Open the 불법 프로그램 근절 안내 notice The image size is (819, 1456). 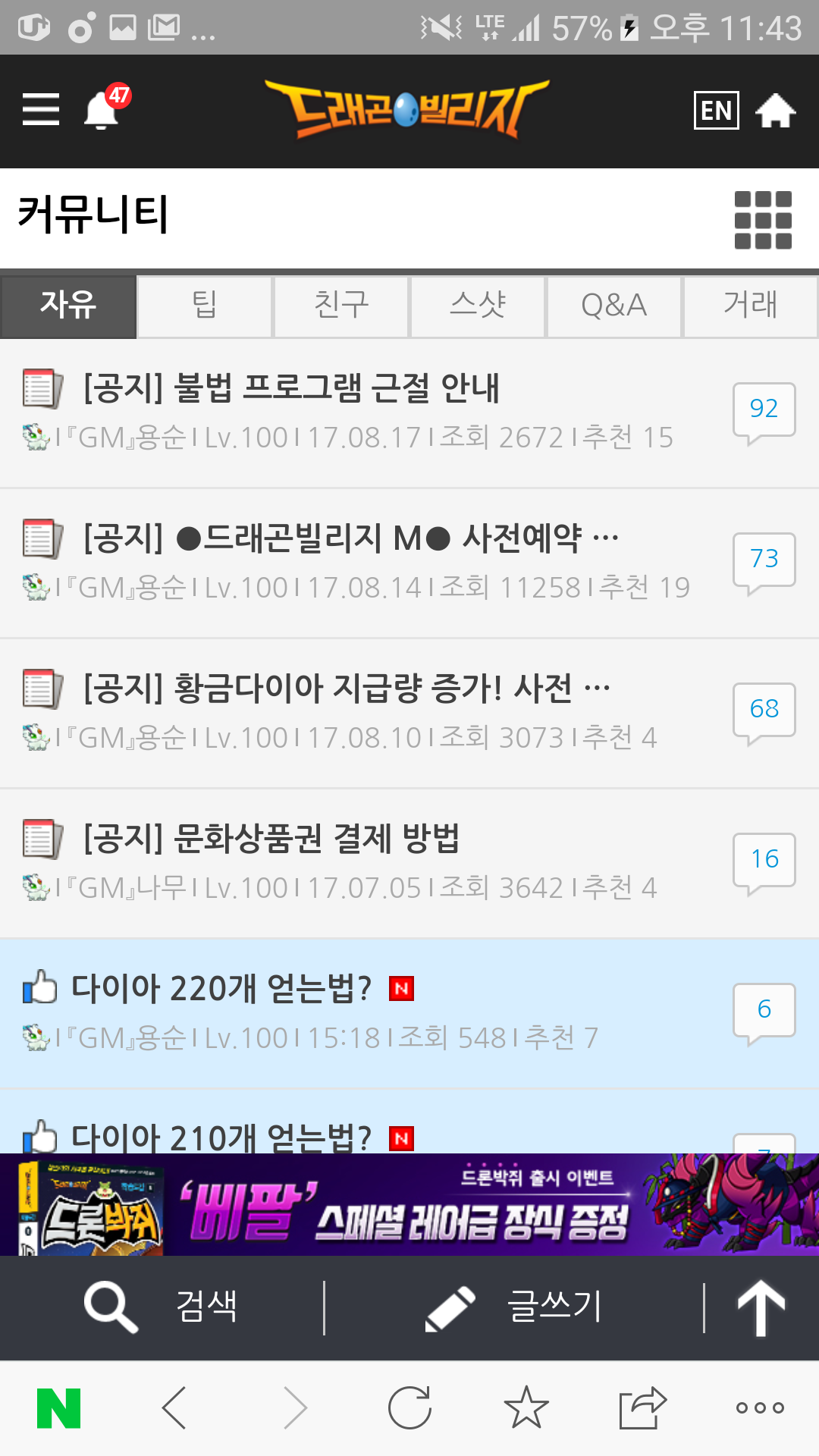point(291,388)
